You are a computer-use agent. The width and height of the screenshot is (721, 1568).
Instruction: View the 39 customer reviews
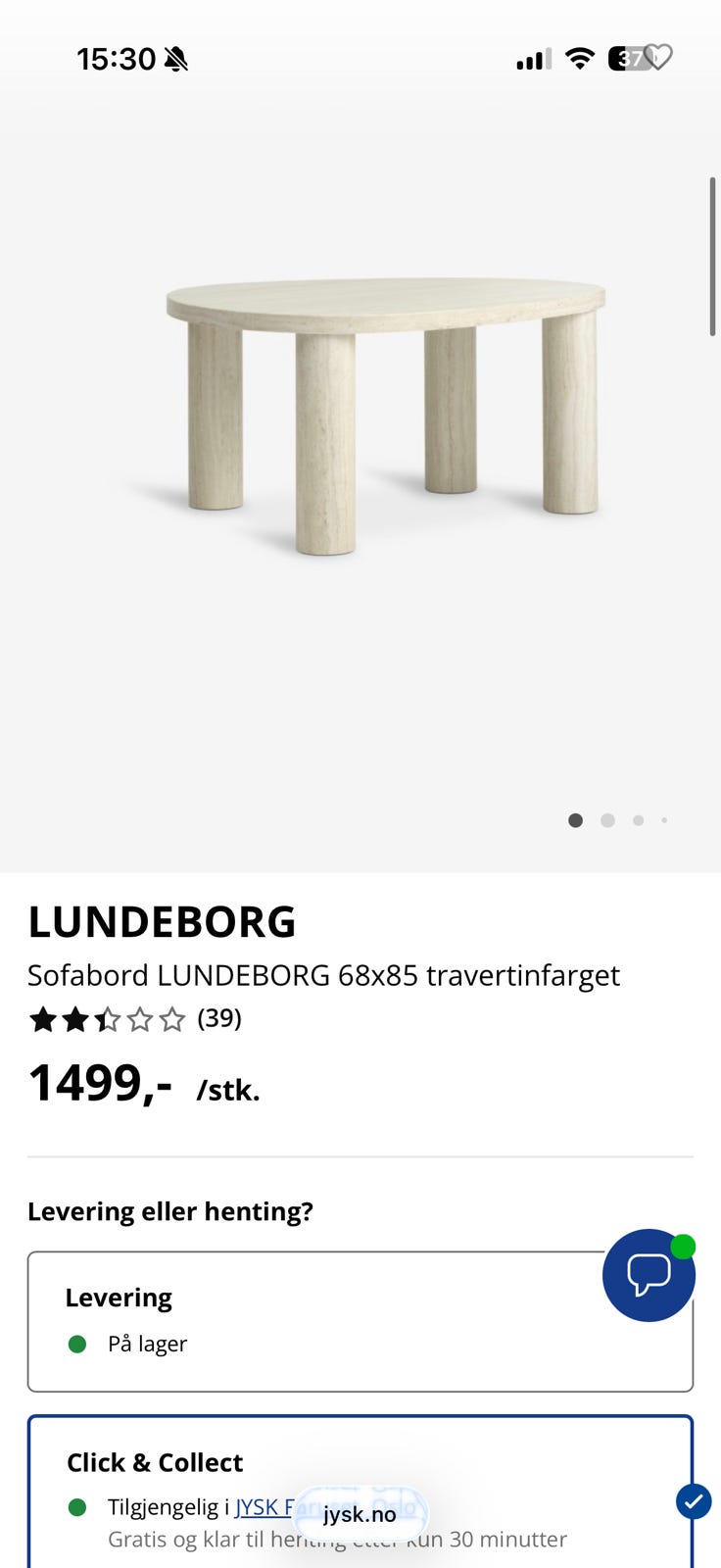click(x=219, y=1019)
